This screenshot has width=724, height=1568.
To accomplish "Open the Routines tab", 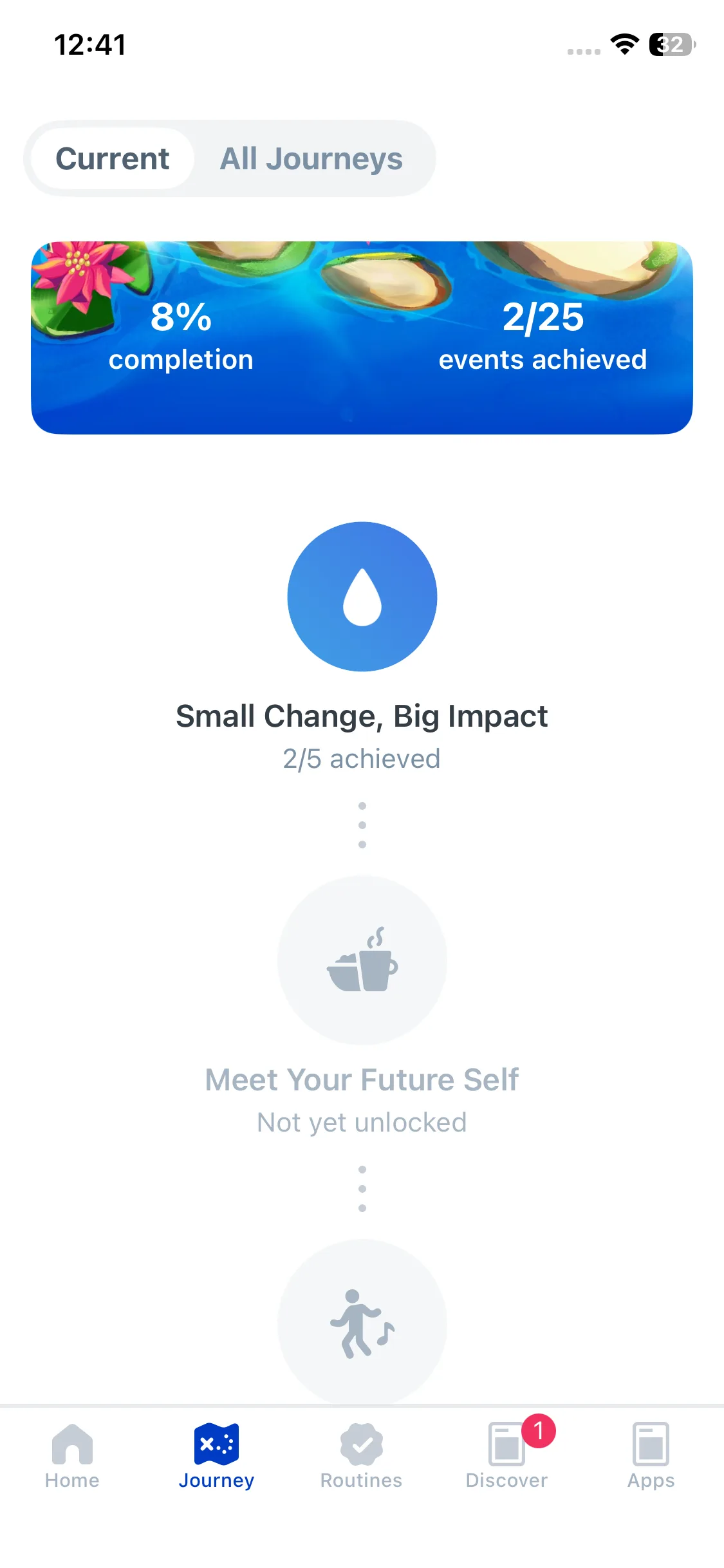I will point(362,1456).
